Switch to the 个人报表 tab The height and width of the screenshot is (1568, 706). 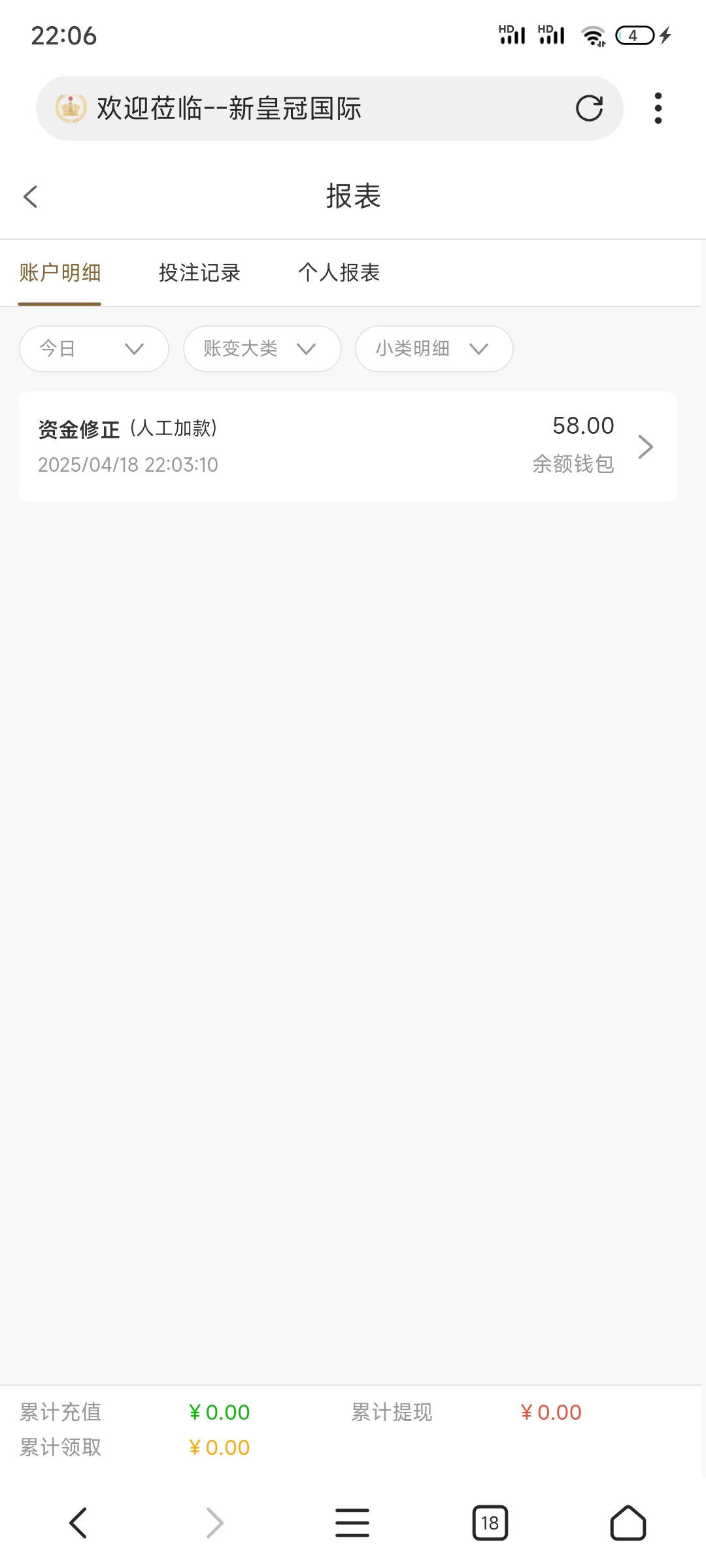[339, 272]
